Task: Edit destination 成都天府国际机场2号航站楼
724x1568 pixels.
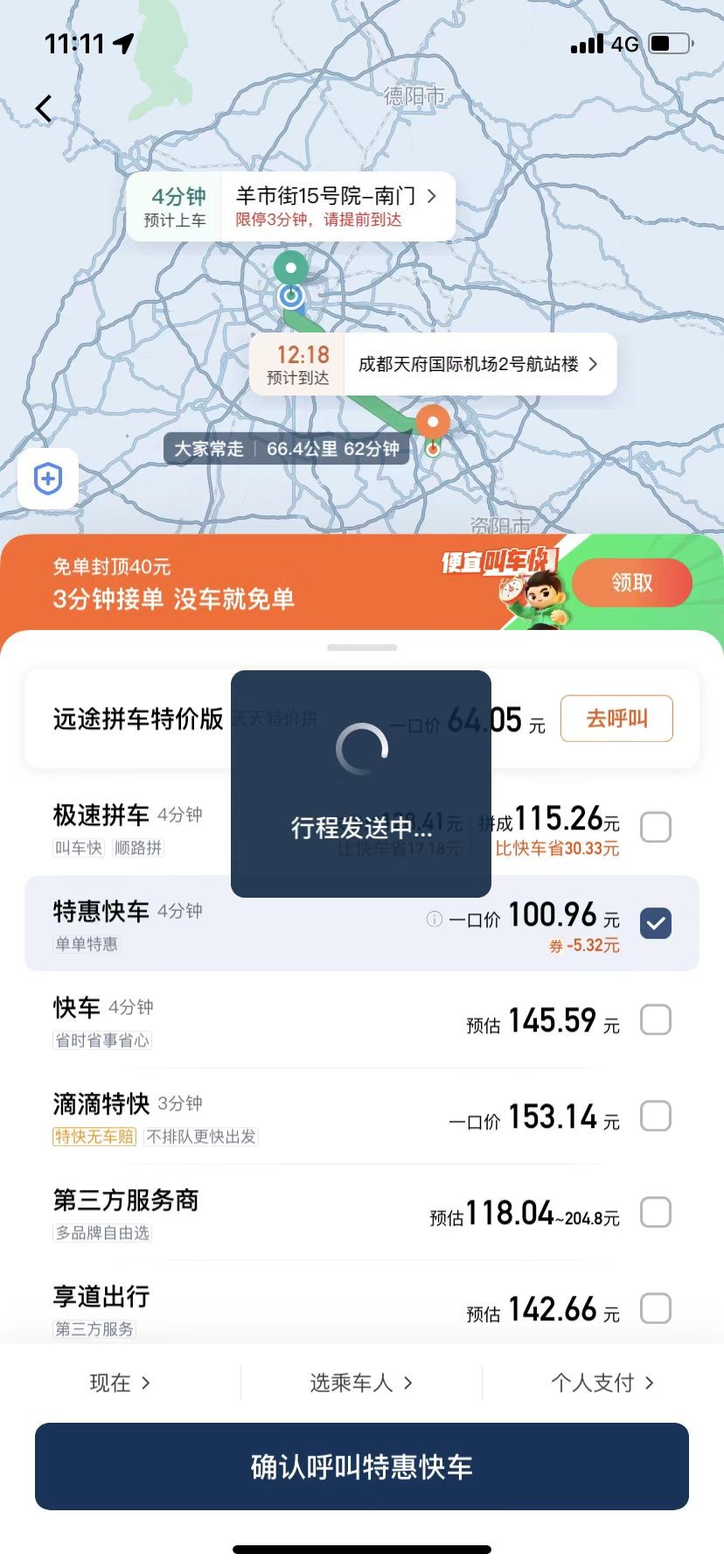Action: pos(478,364)
